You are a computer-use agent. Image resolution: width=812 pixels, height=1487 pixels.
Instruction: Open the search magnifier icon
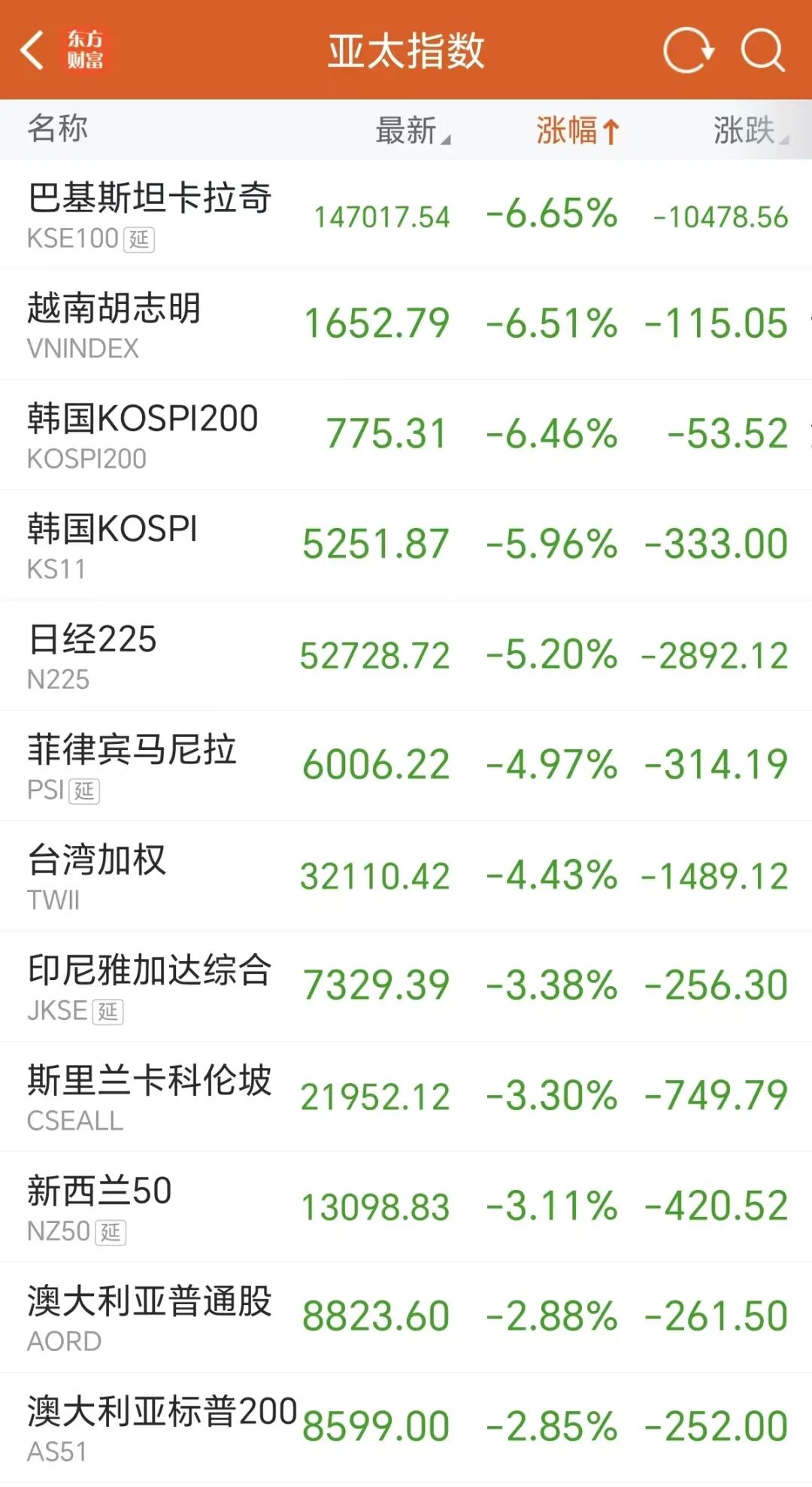point(762,50)
